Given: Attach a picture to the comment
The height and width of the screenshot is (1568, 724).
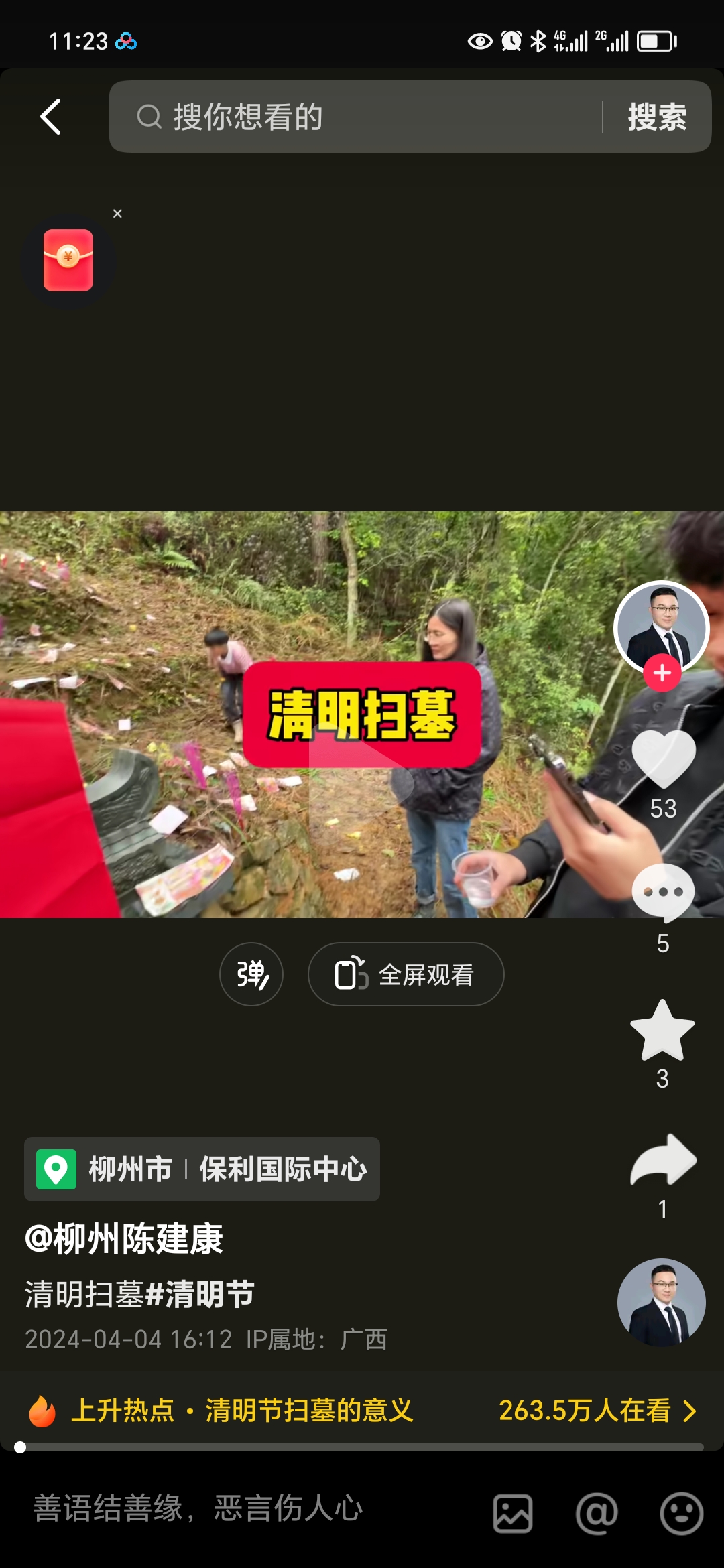Looking at the screenshot, I should 513,1513.
